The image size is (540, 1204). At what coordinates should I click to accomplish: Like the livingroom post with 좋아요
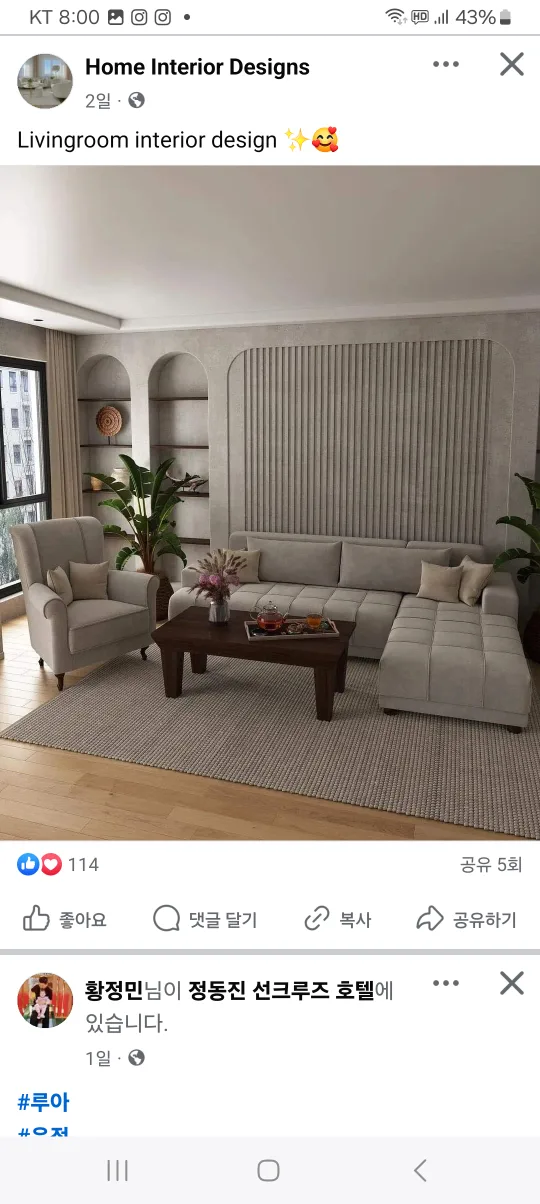[x=65, y=919]
